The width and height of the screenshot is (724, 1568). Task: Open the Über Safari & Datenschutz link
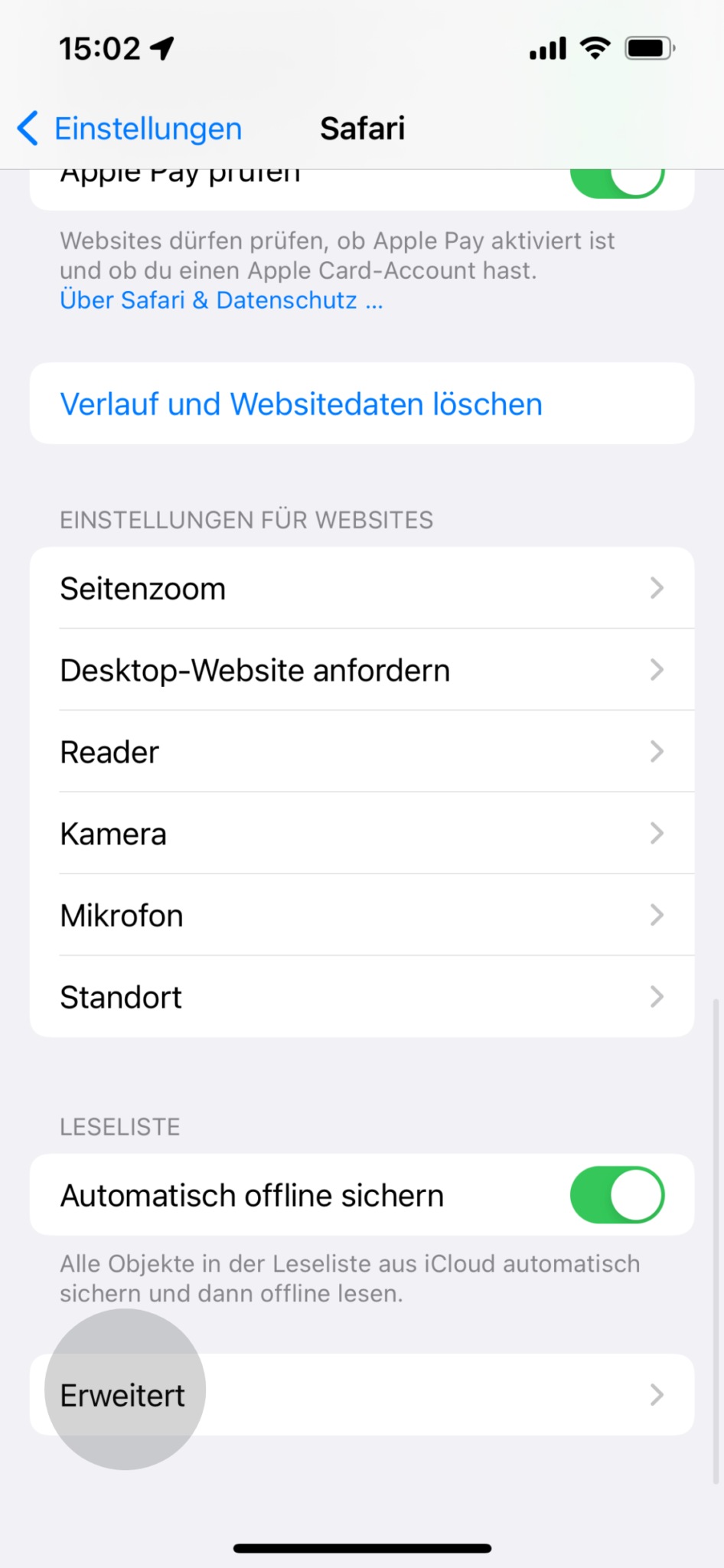pyautogui.click(x=221, y=300)
